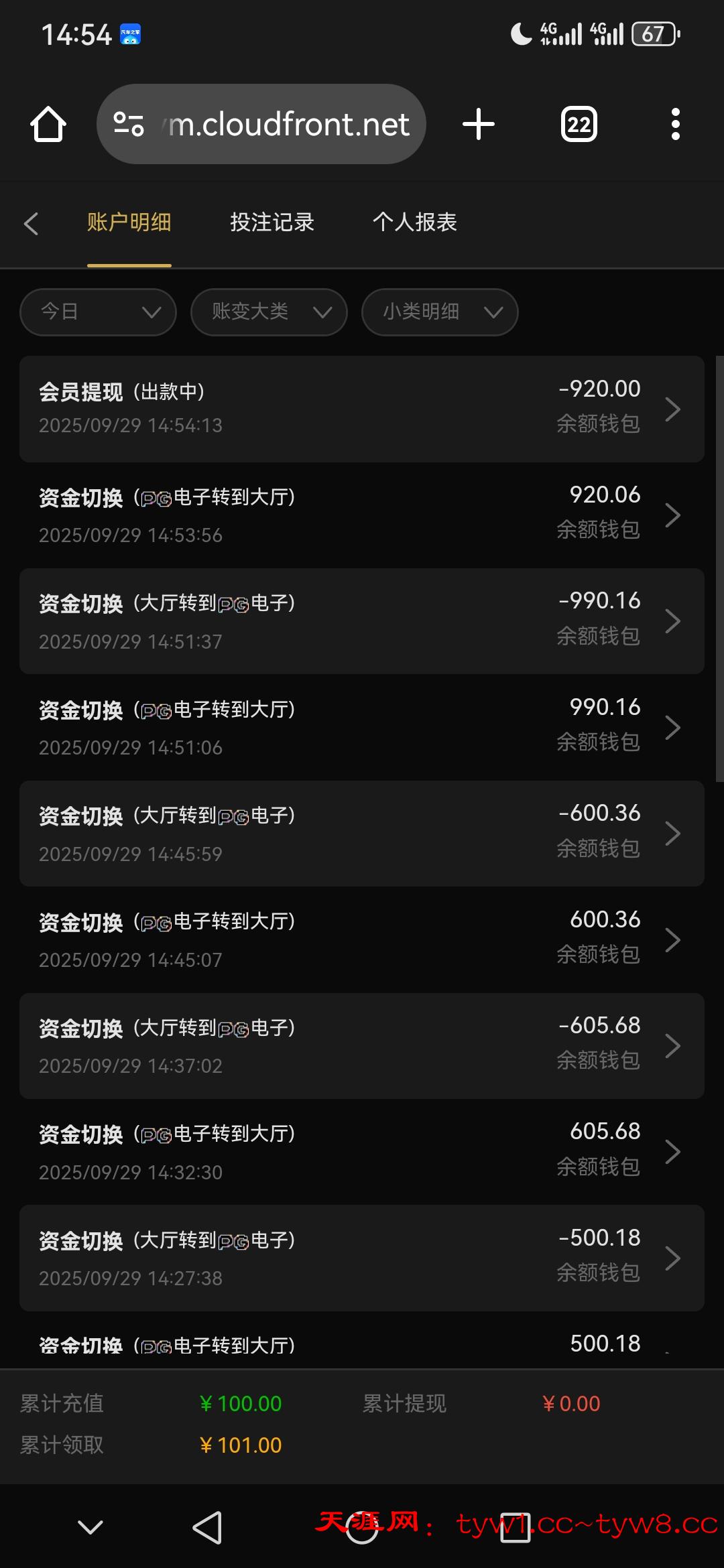Open the tab switcher showing 22 tabs

click(579, 125)
